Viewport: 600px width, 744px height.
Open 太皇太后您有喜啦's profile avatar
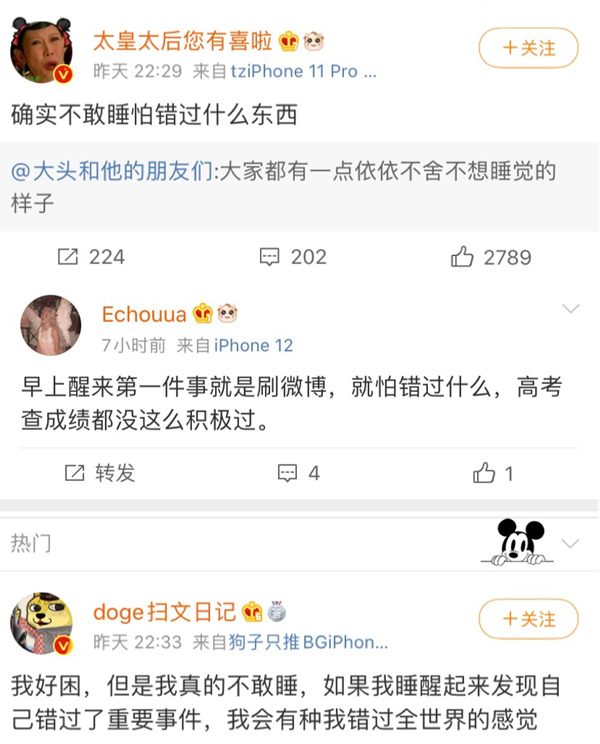click(42, 50)
